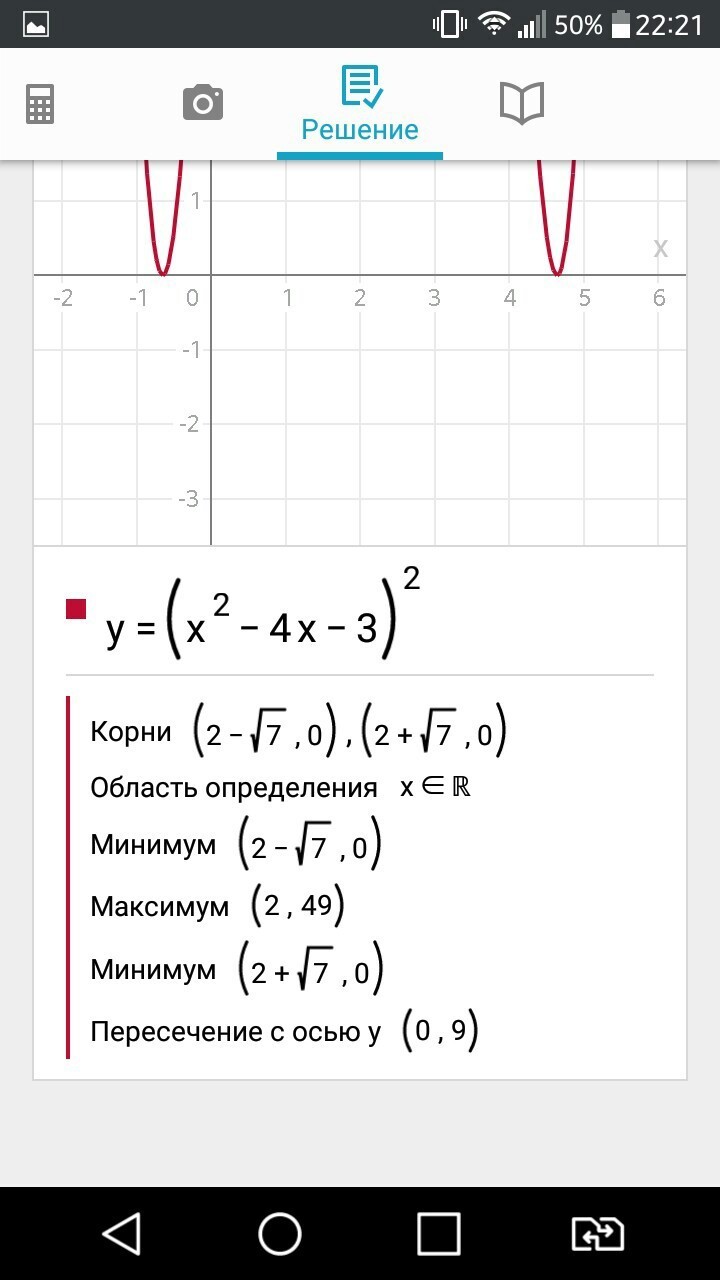Tap the system home button
Screen dimensions: 720x1280
pos(280,1233)
